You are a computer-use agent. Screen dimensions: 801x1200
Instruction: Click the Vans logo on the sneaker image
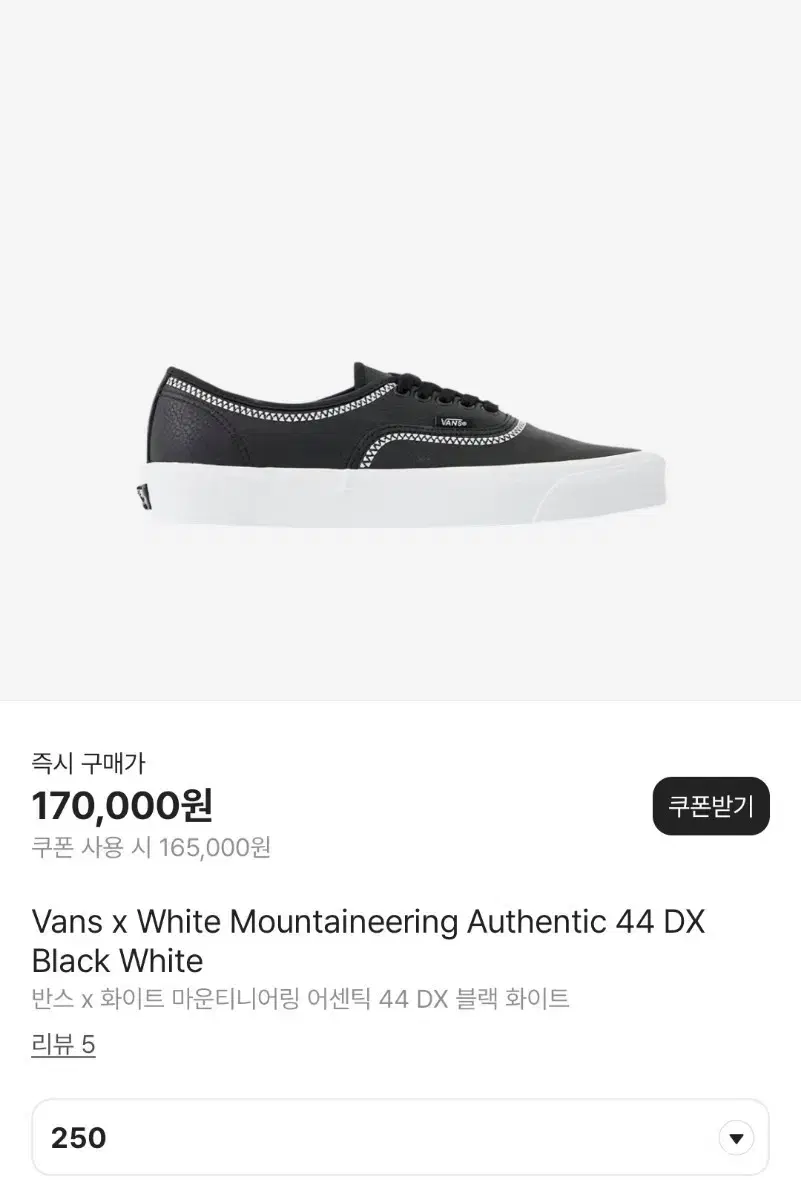pyautogui.click(x=455, y=420)
